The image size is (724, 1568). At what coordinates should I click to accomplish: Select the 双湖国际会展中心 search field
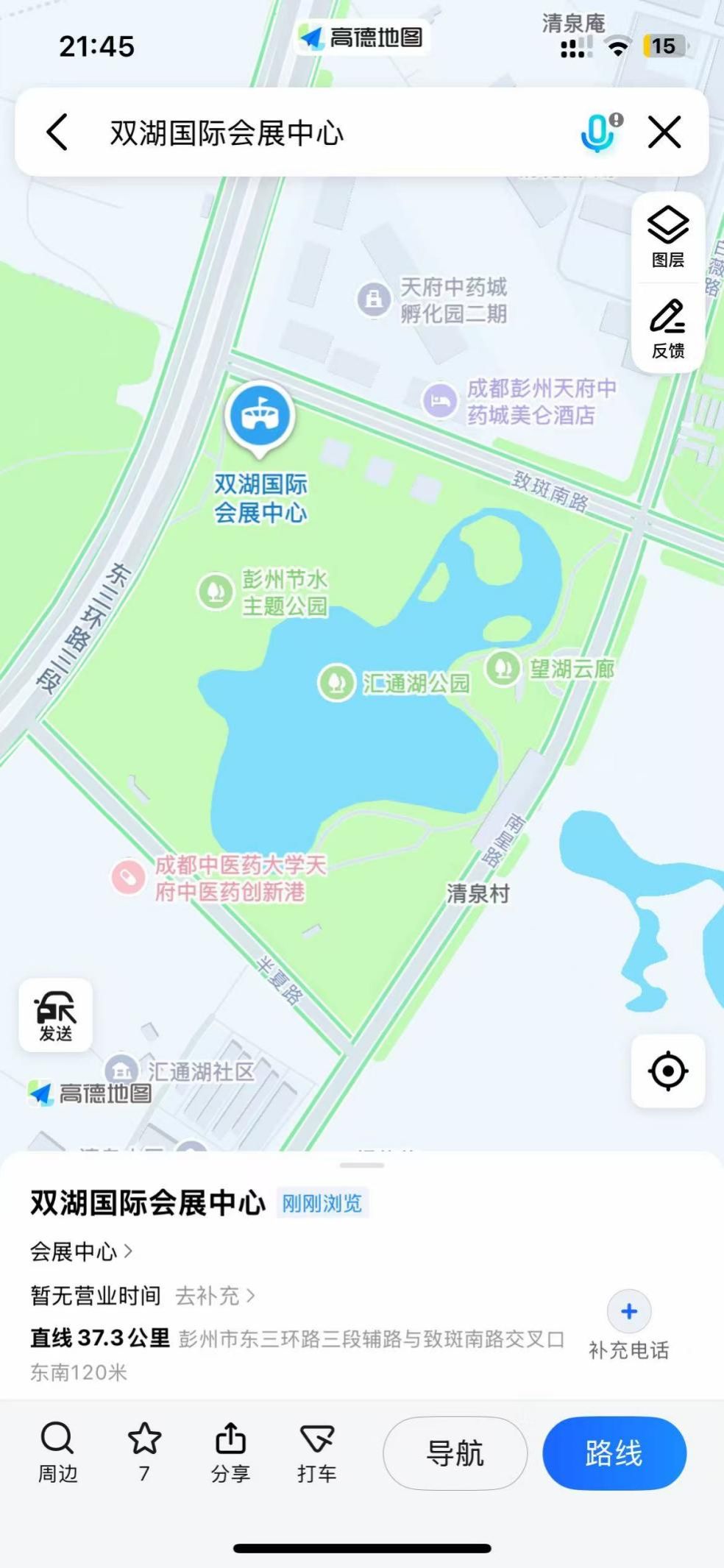[x=294, y=133]
